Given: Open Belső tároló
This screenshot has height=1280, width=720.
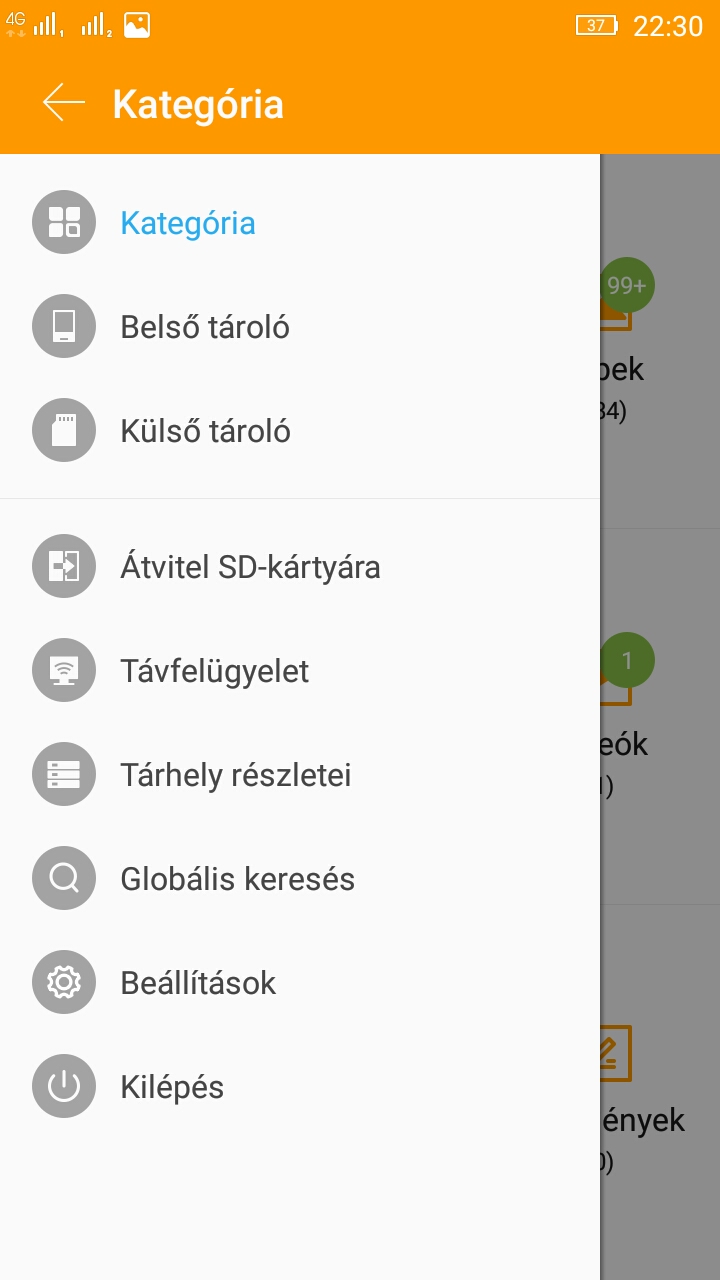Looking at the screenshot, I should pyautogui.click(x=300, y=326).
